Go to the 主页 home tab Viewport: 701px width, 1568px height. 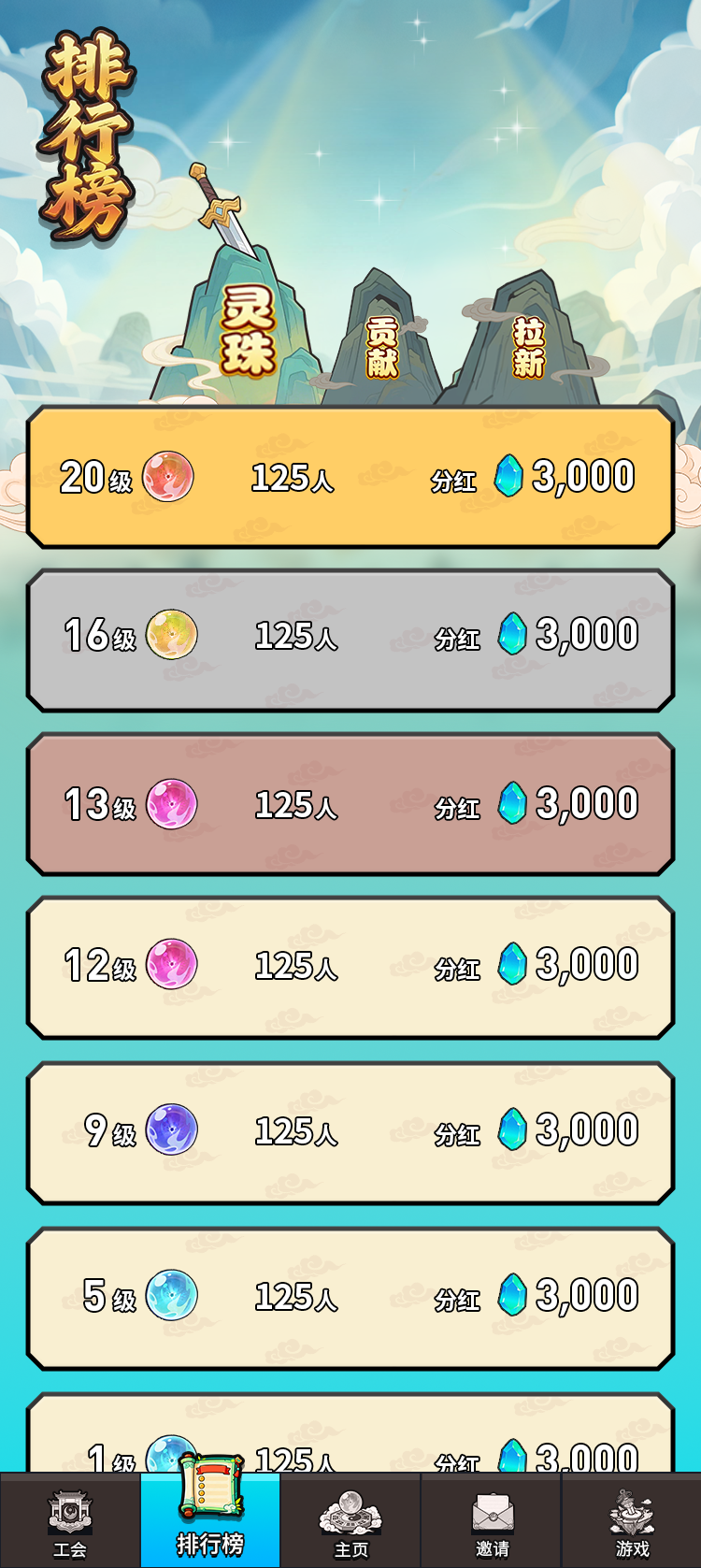click(350, 1521)
